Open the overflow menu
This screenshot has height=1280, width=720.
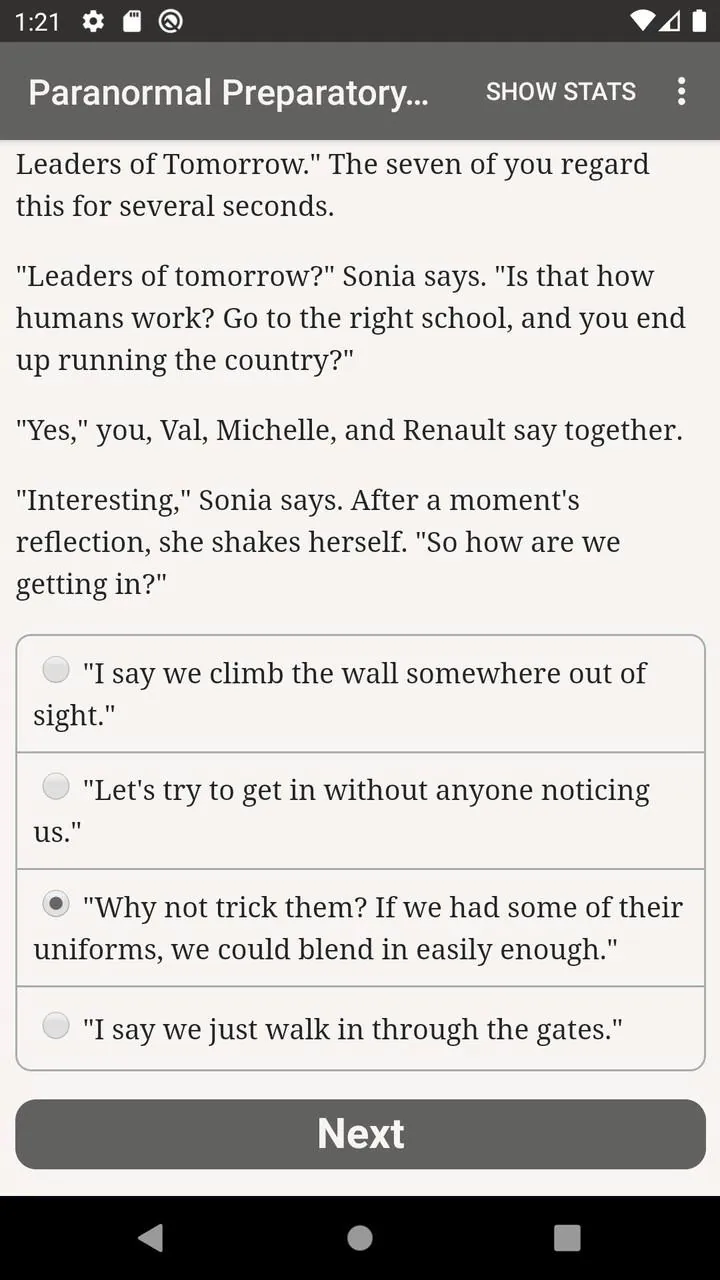point(681,91)
